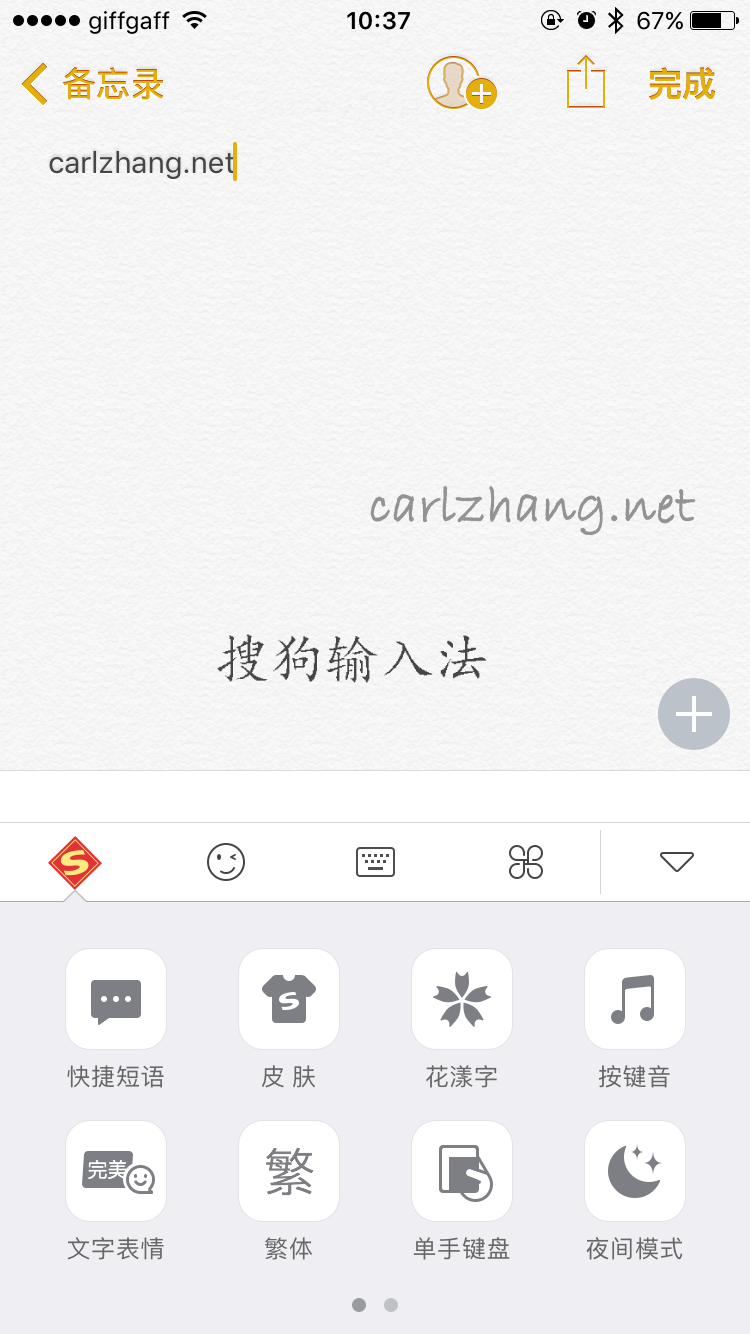
Task: Tap the add contact icon
Action: 461,84
